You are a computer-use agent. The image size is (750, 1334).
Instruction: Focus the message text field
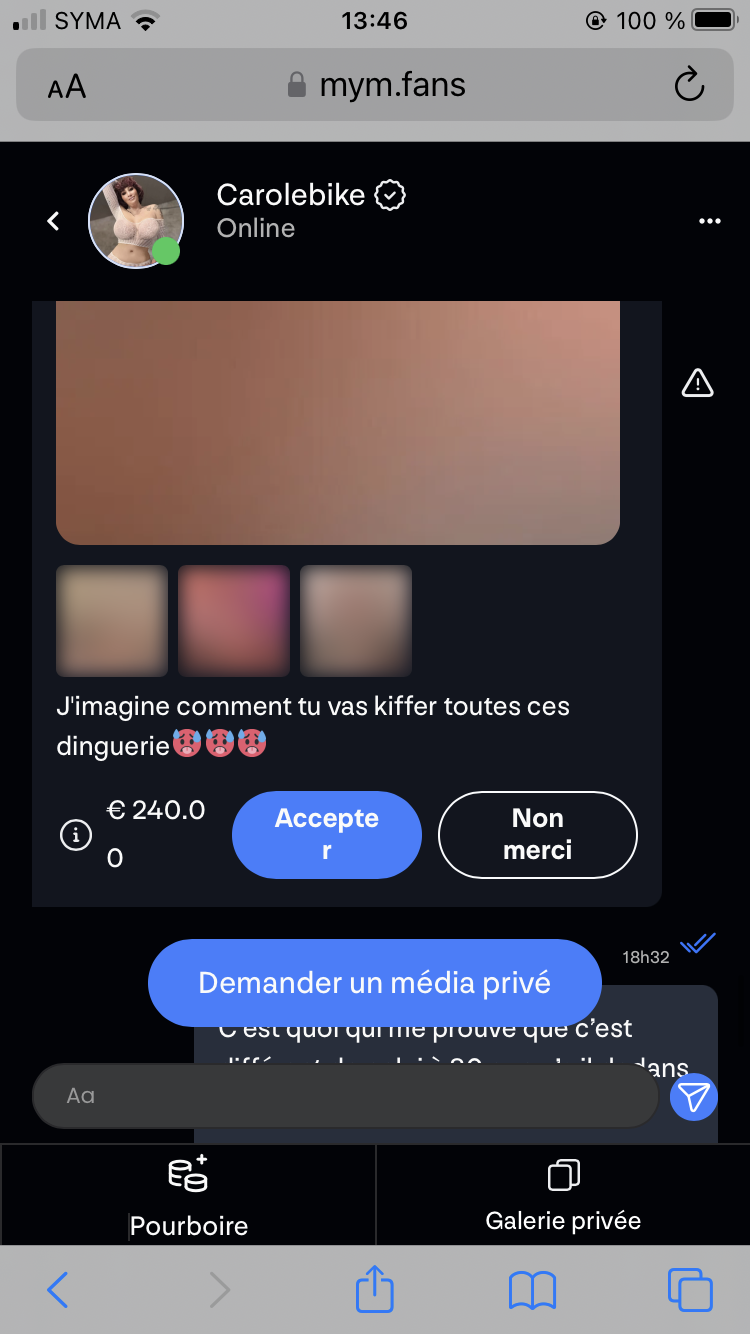pos(345,1096)
